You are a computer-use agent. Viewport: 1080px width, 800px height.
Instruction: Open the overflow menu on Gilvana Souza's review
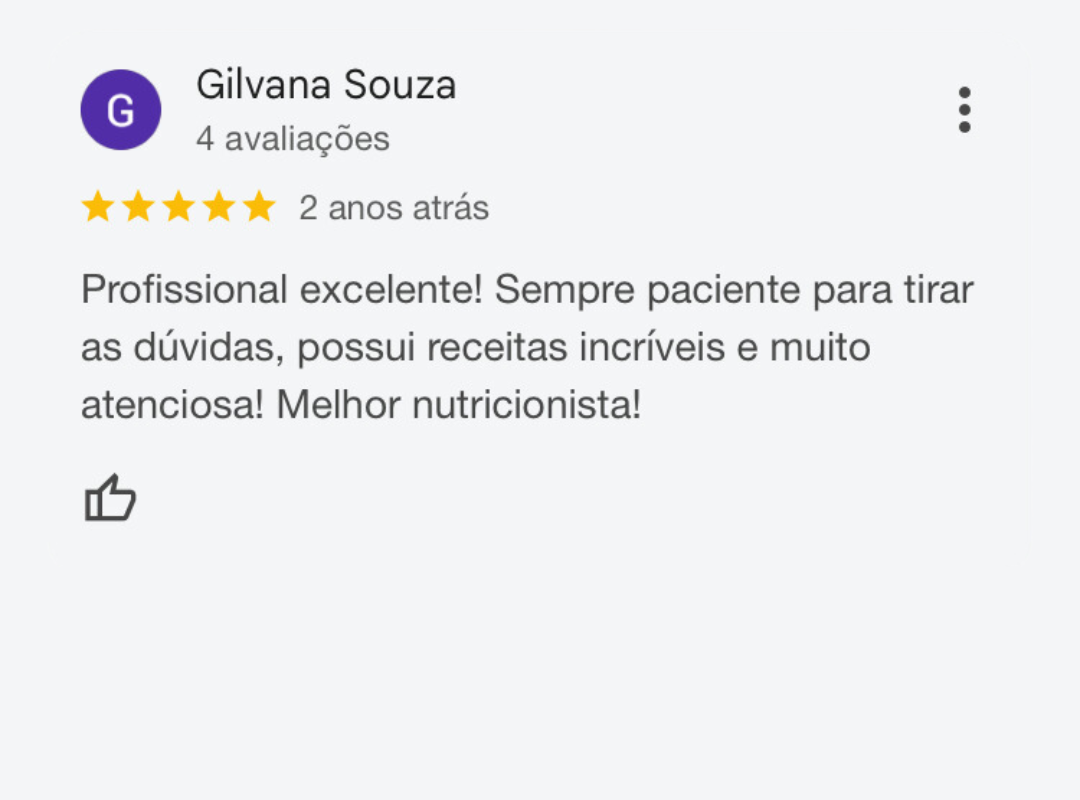pyautogui.click(x=964, y=110)
